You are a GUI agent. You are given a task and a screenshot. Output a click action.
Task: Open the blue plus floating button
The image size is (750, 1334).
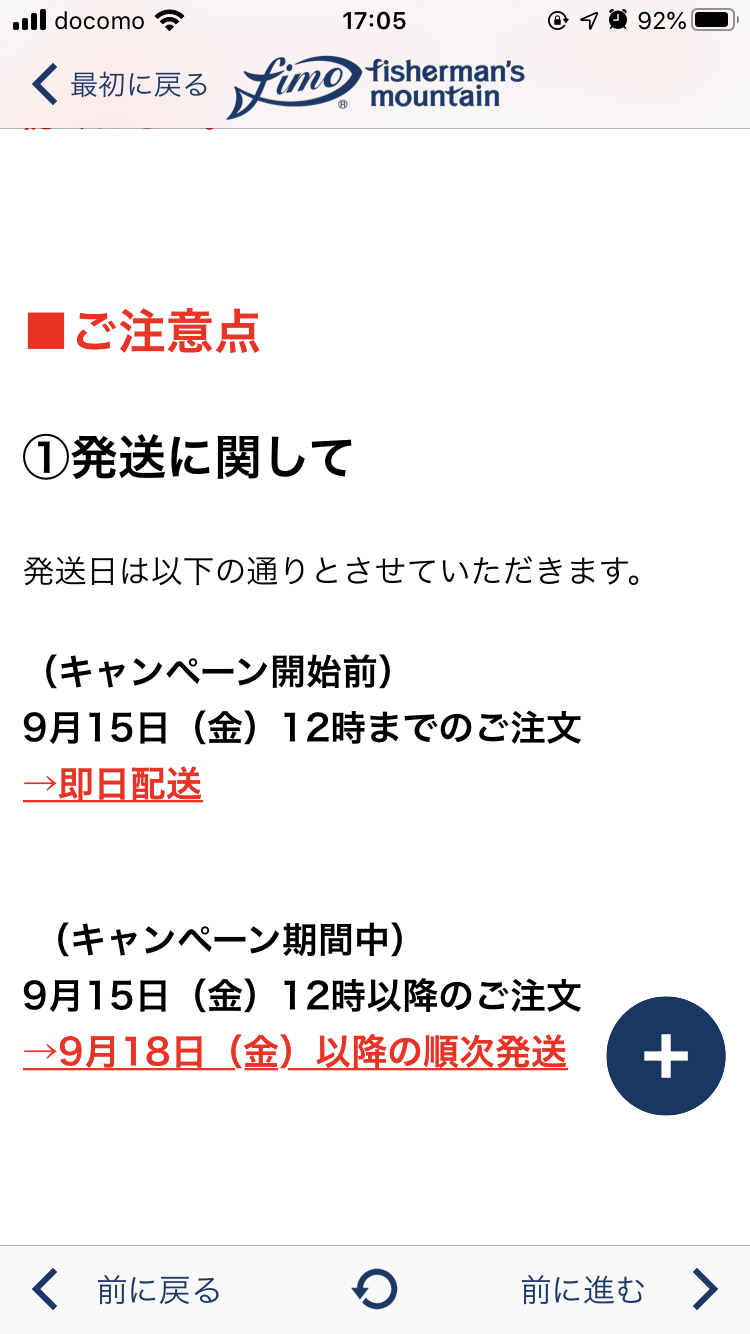(x=666, y=1056)
